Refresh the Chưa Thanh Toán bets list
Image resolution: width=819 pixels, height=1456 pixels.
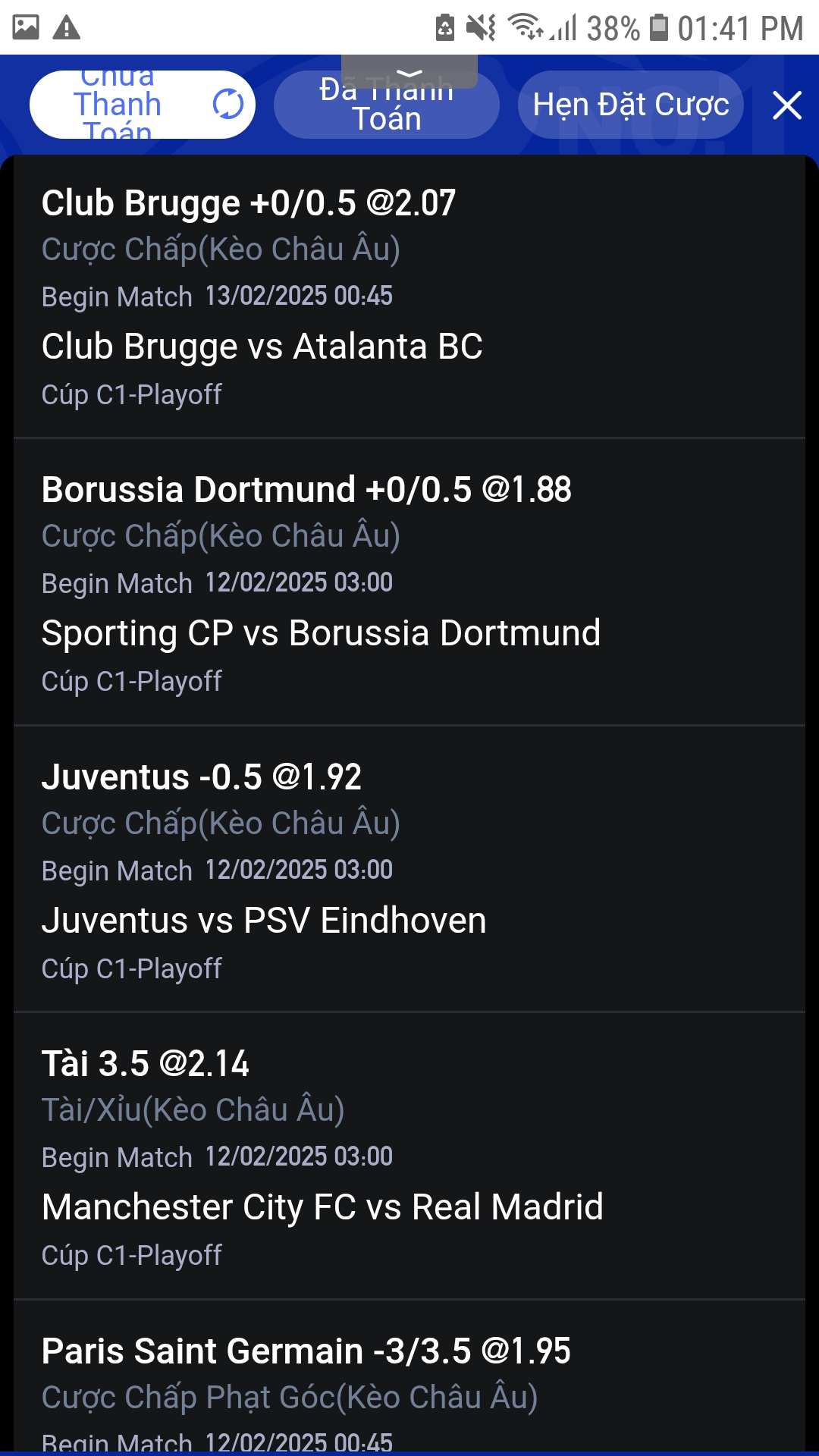click(x=228, y=104)
